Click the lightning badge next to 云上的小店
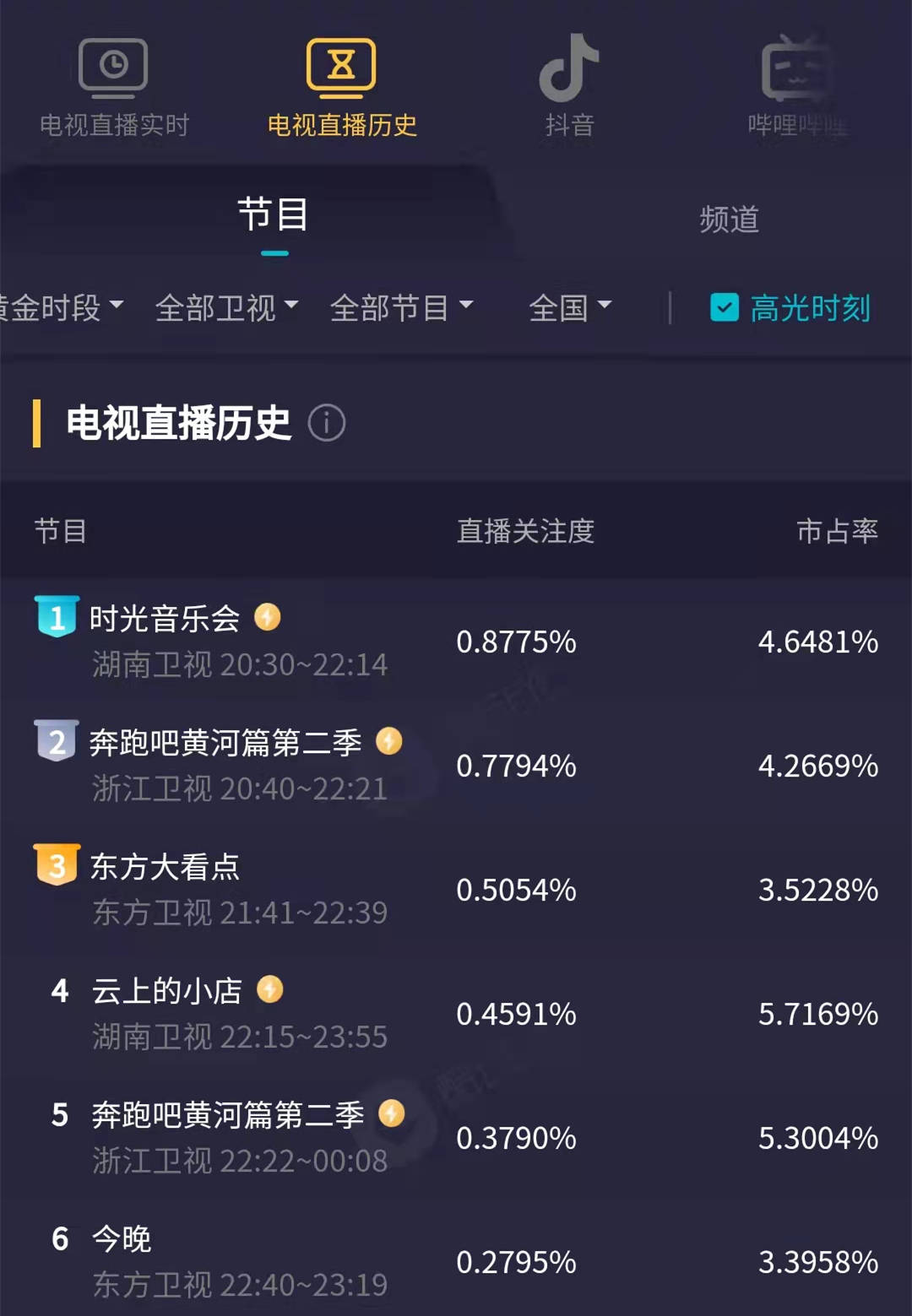 pos(269,989)
